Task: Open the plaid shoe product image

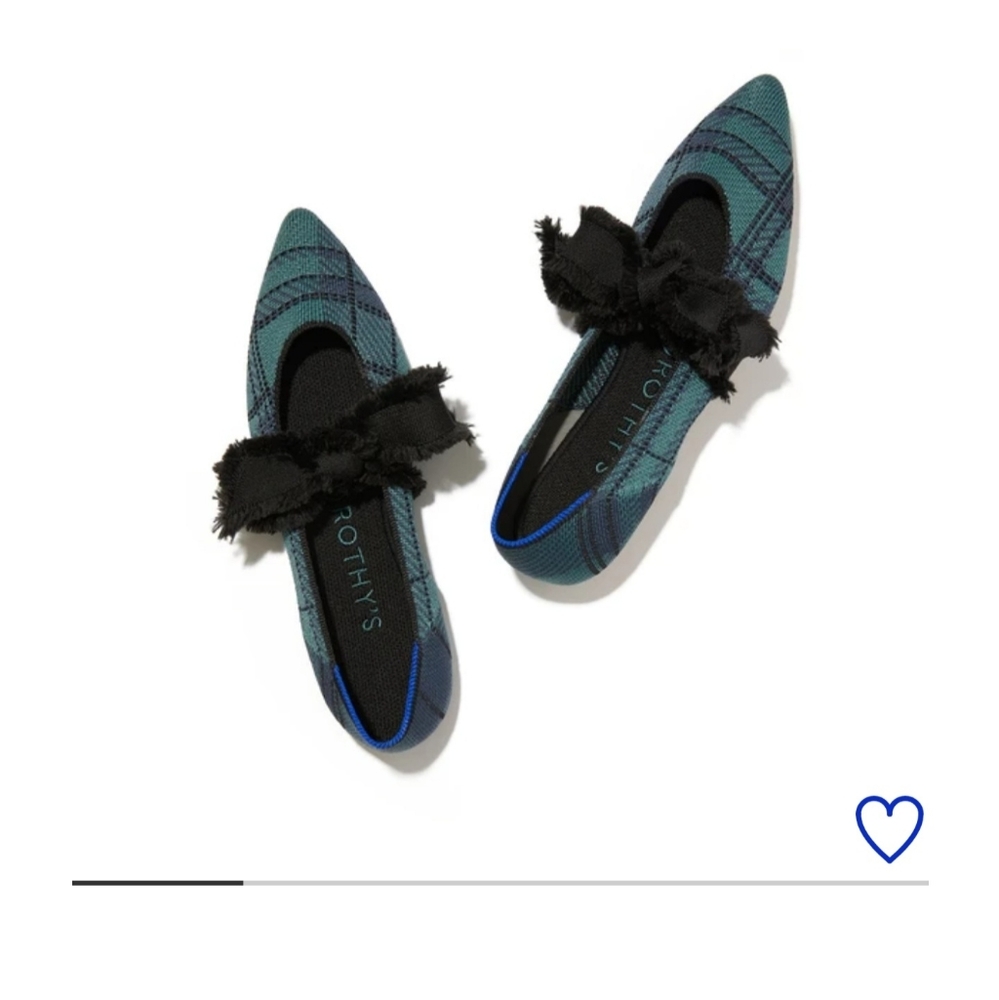Action: 500,420
